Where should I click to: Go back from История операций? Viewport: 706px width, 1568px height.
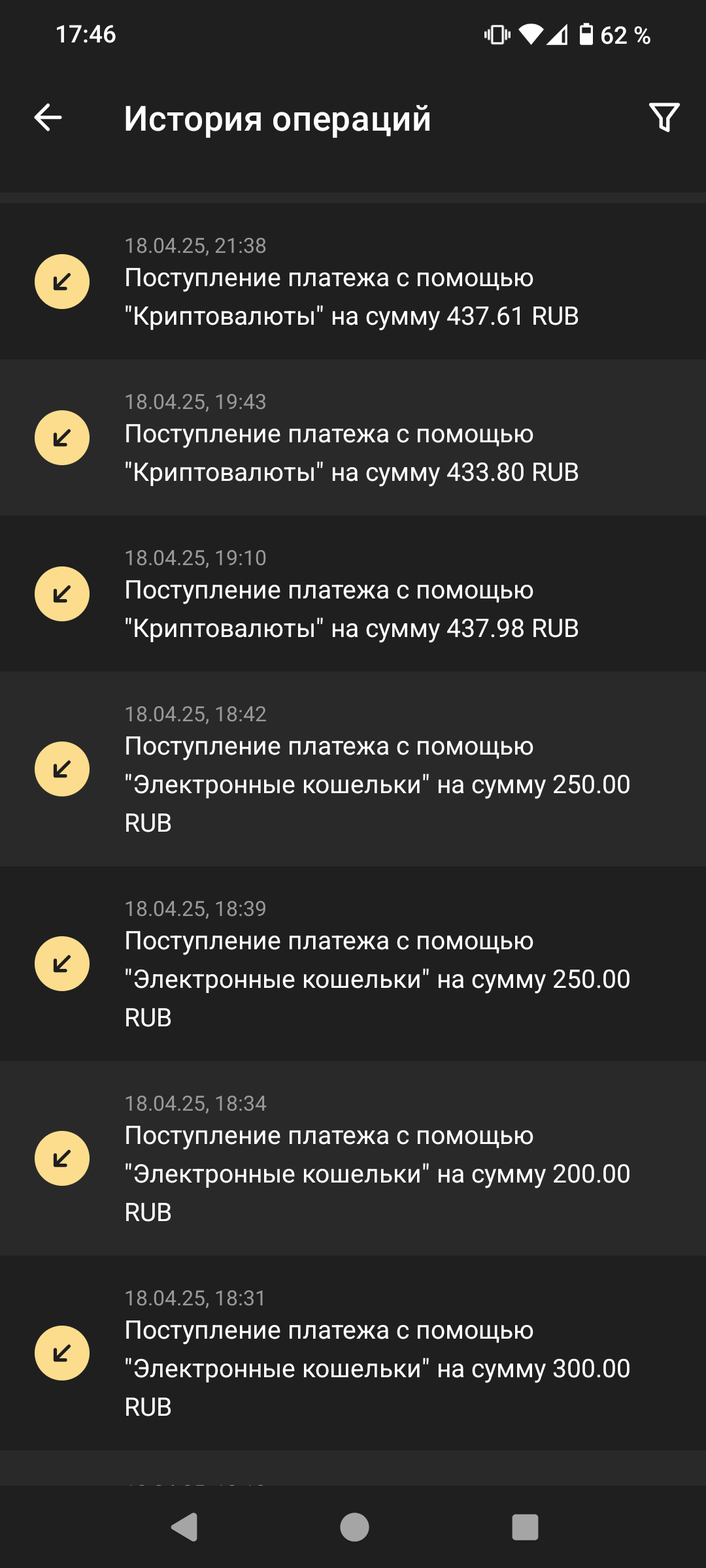(x=48, y=118)
